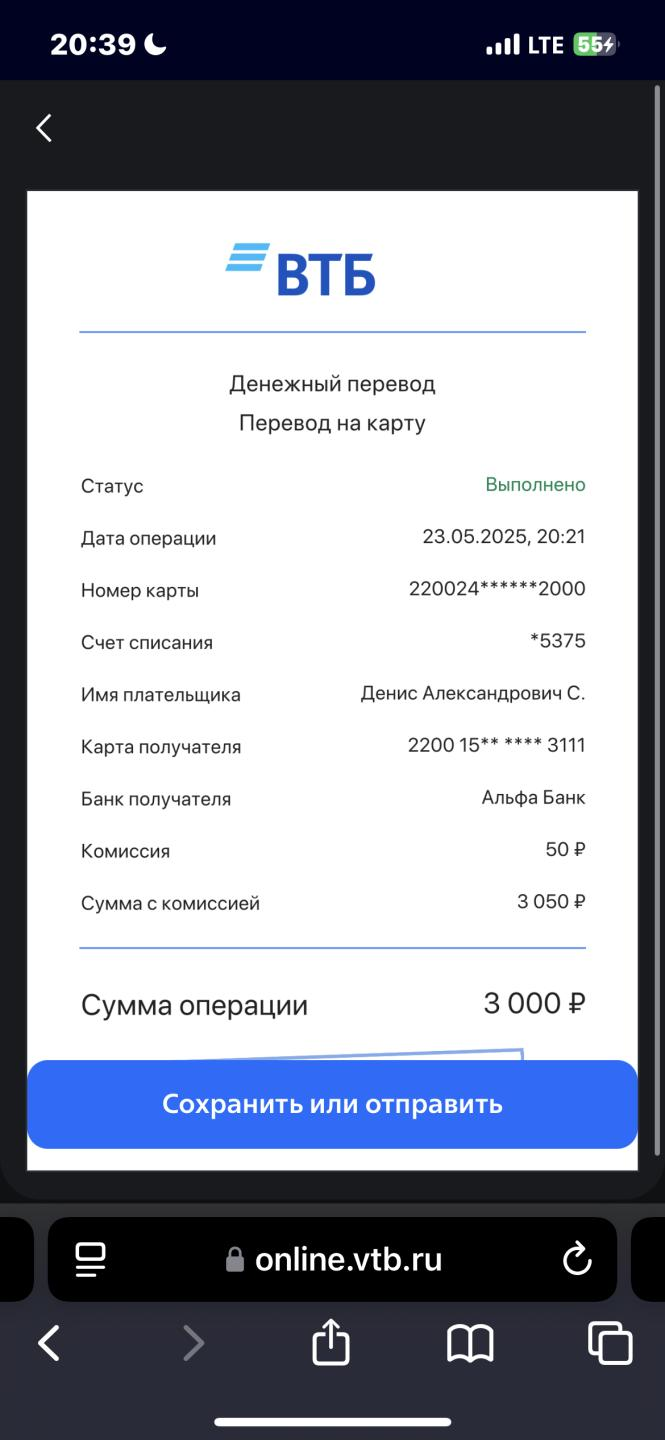Go back using the top-left arrow
Viewport: 665px width, 1440px height.
(44, 128)
